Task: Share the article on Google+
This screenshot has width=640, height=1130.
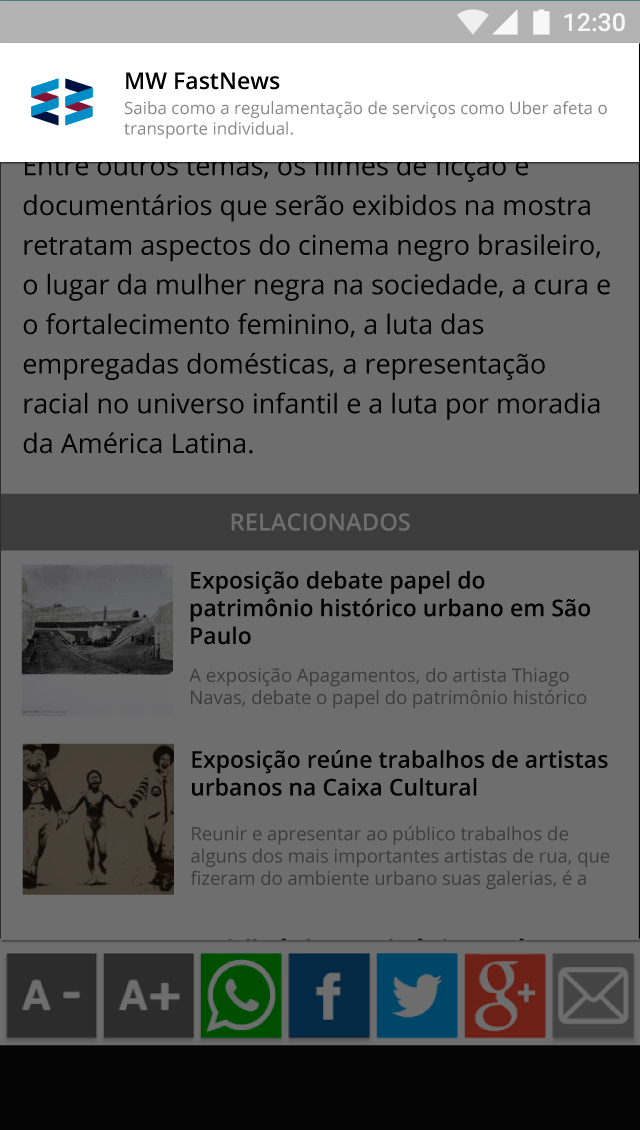Action: 505,995
